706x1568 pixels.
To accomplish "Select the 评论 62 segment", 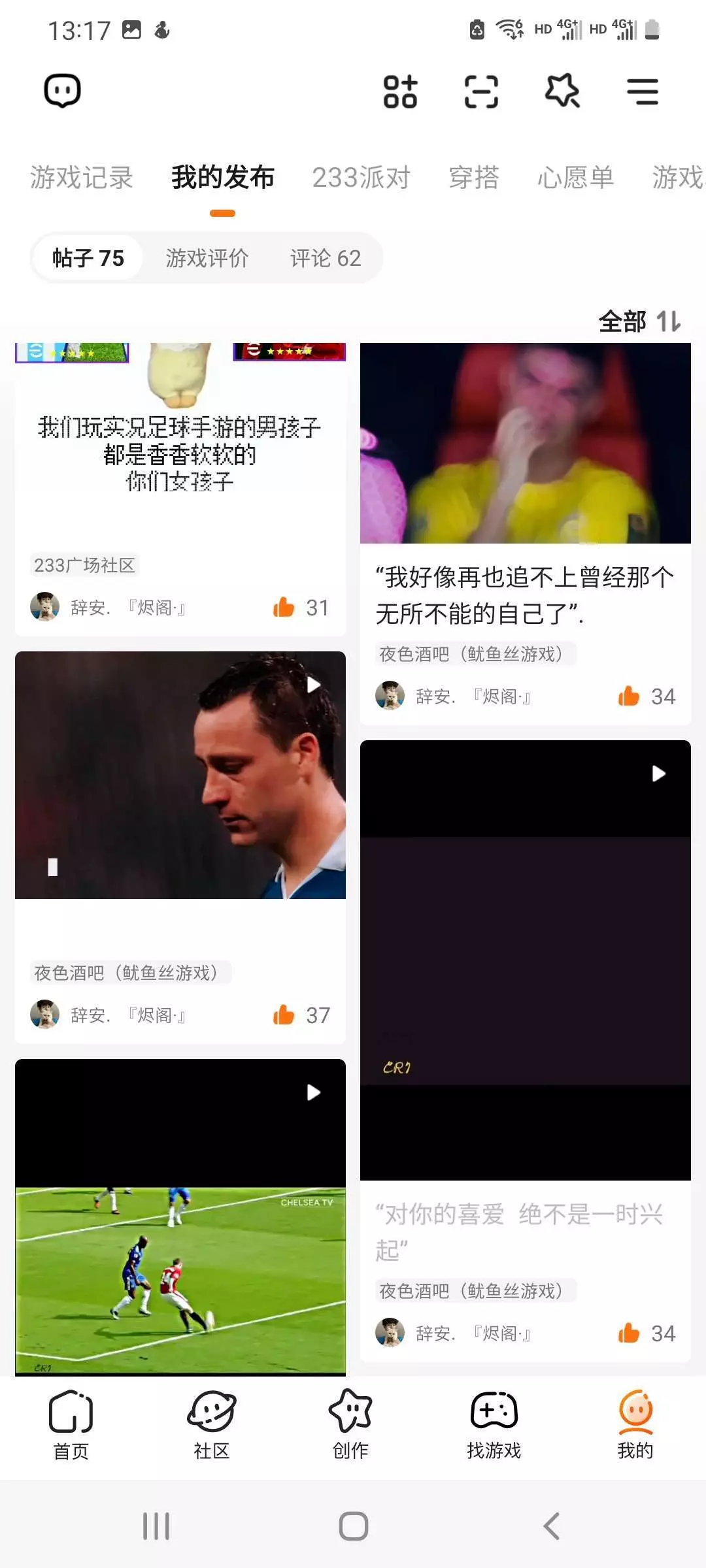I will coord(326,258).
